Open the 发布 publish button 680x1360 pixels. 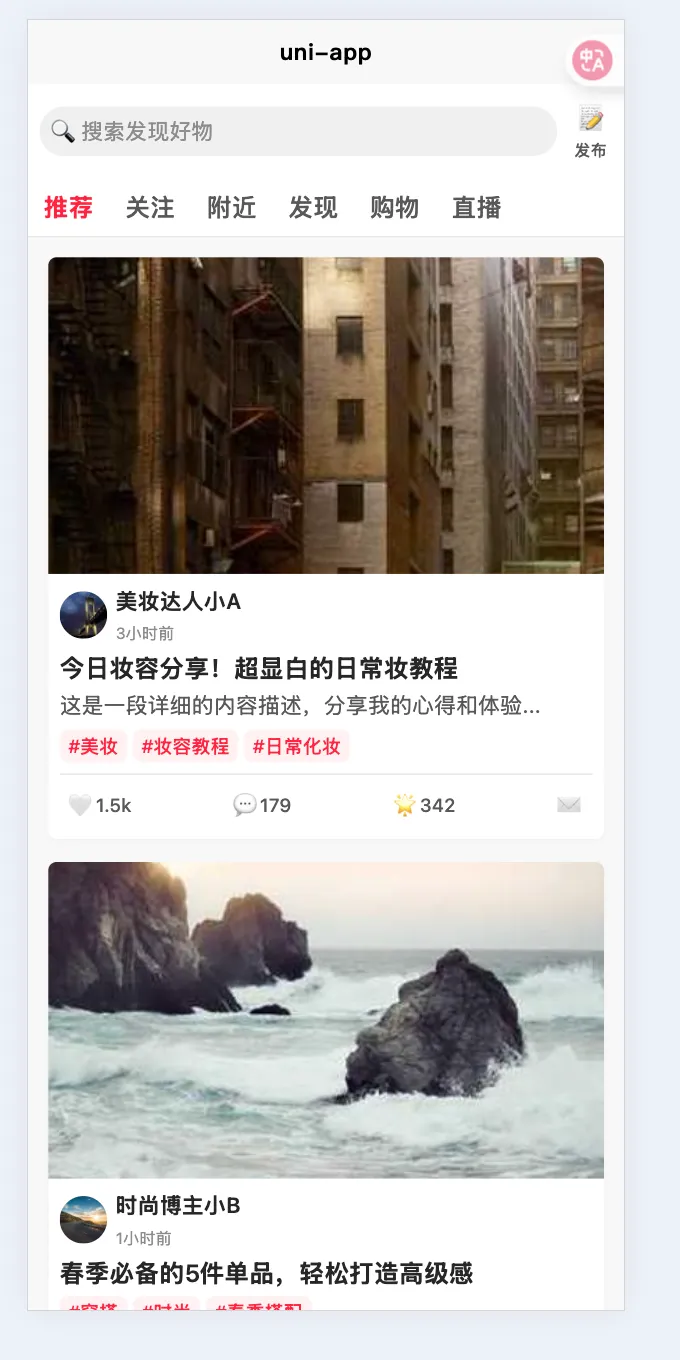[x=590, y=132]
